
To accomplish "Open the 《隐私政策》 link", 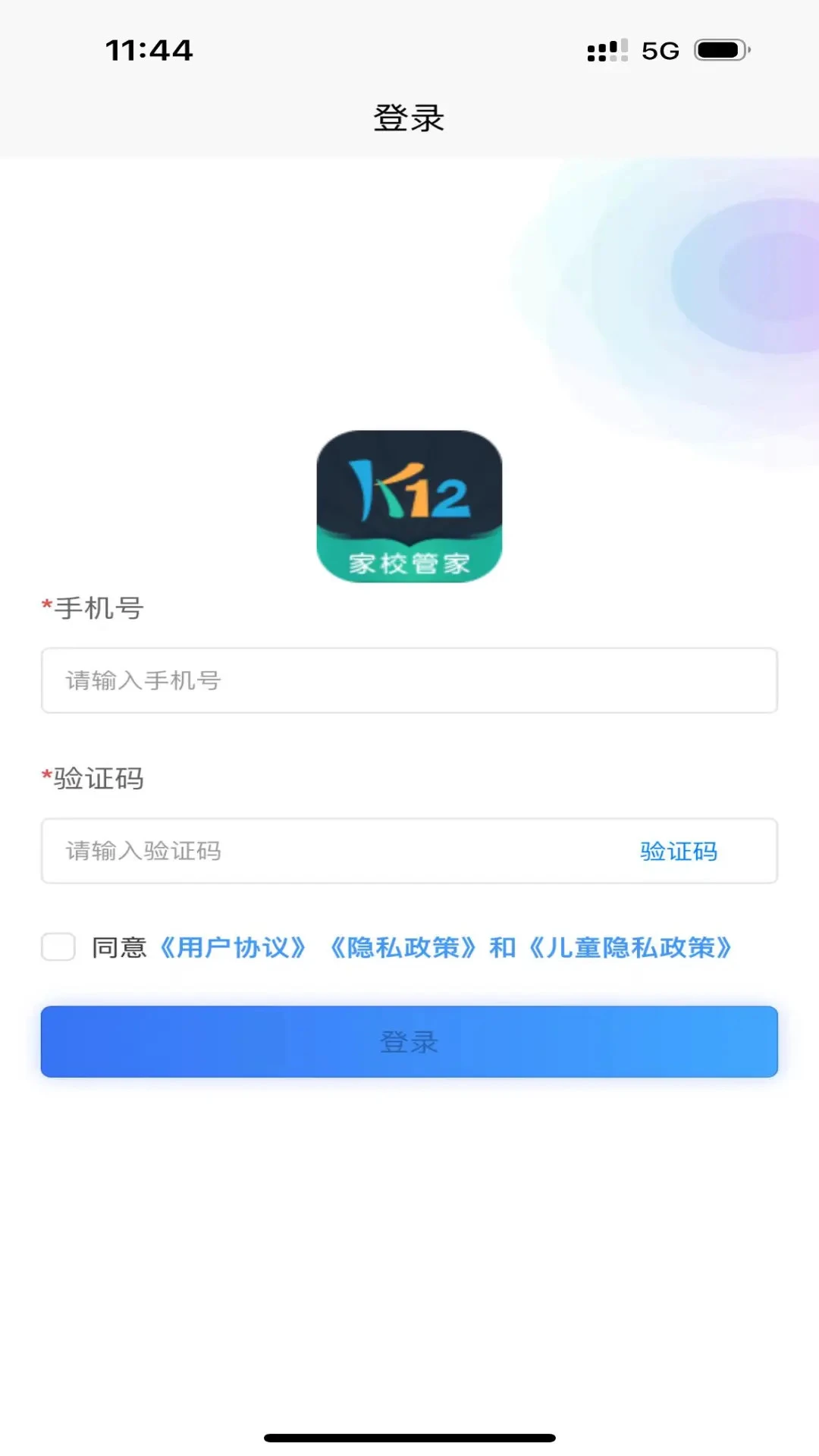I will (403, 947).
